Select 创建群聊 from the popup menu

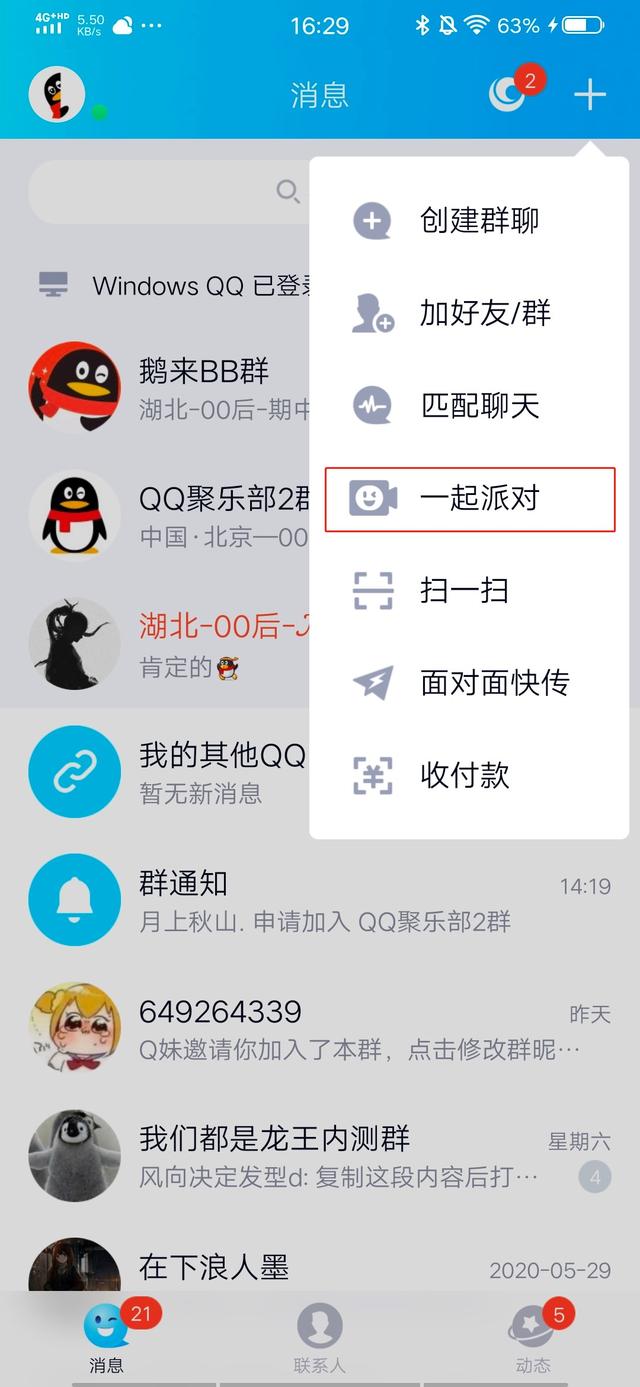[470, 220]
